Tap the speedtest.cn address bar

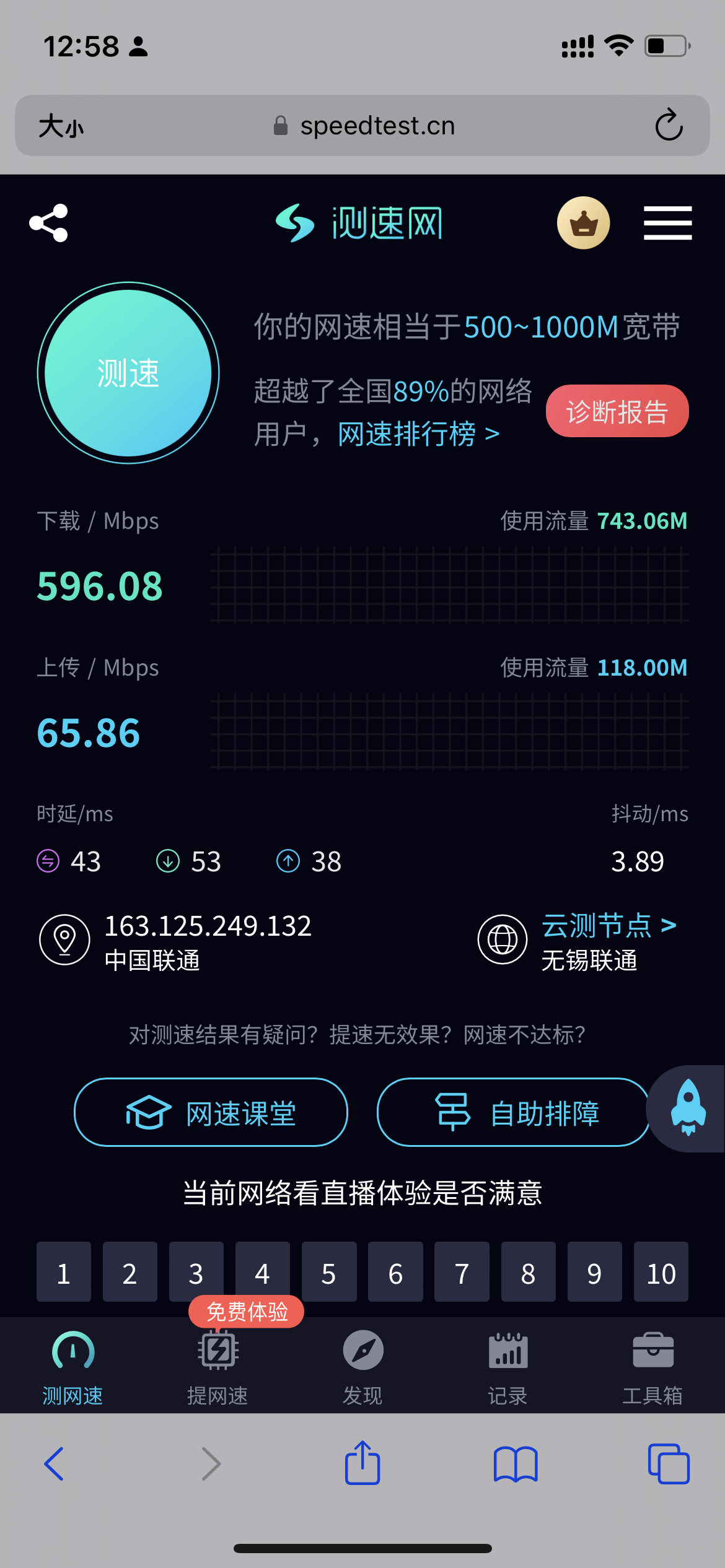[362, 125]
